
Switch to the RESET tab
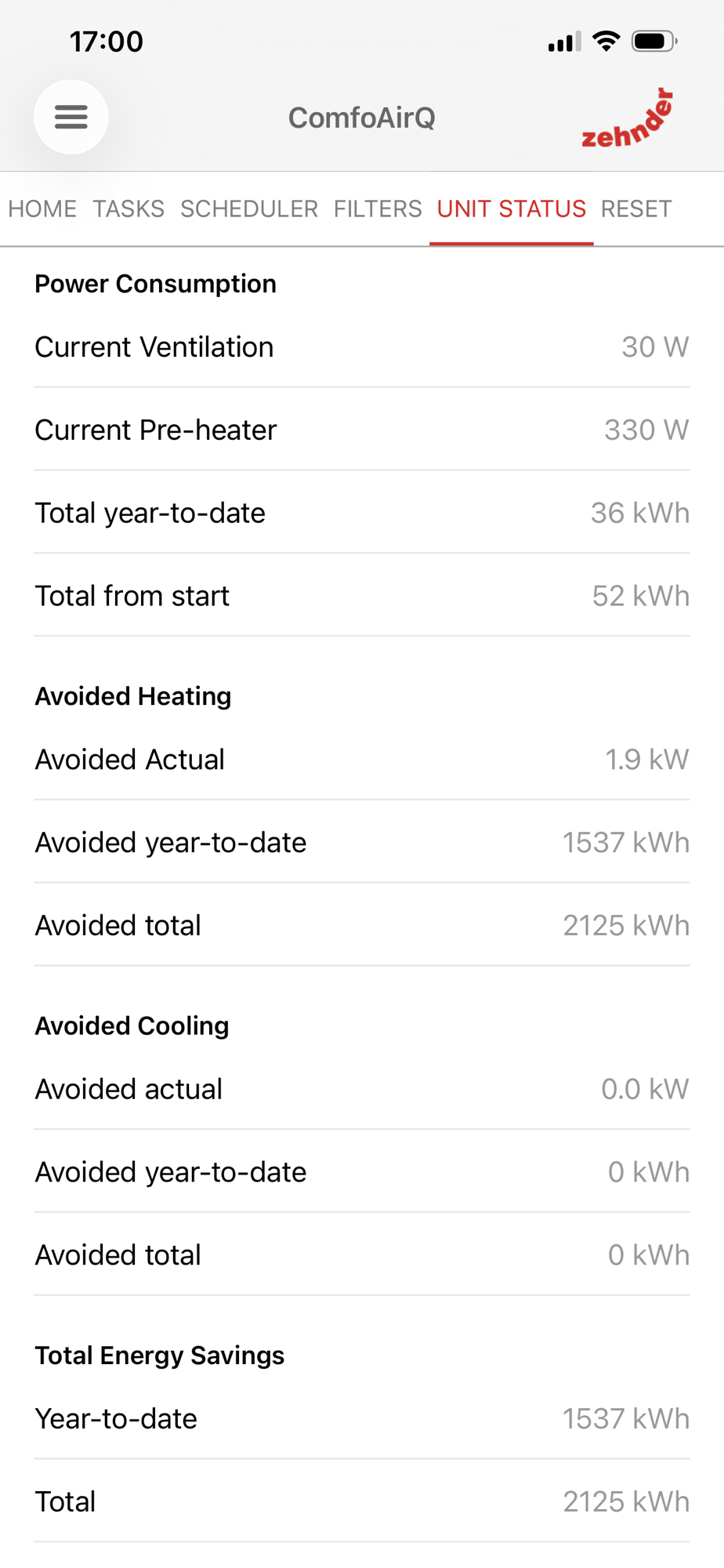point(636,209)
